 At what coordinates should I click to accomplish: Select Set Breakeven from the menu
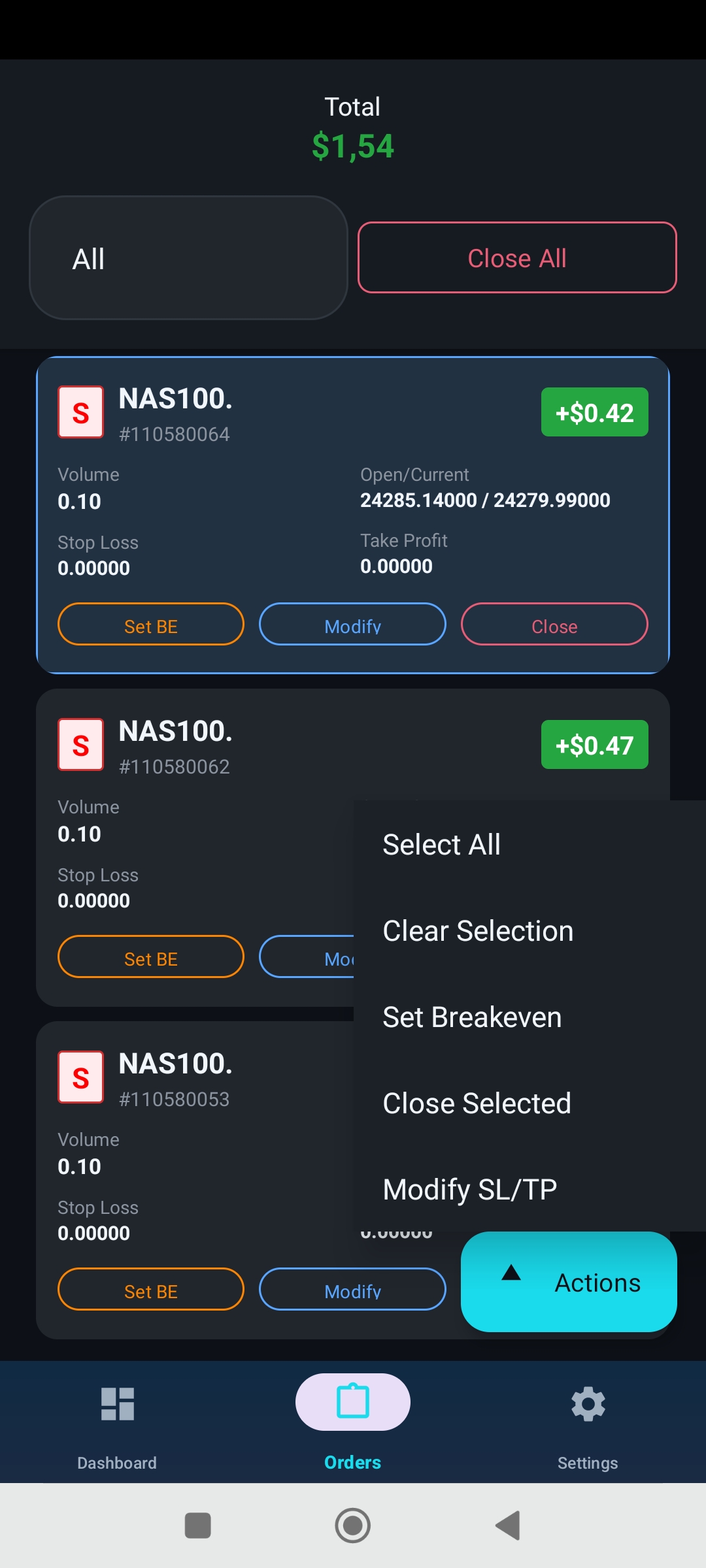click(472, 1017)
